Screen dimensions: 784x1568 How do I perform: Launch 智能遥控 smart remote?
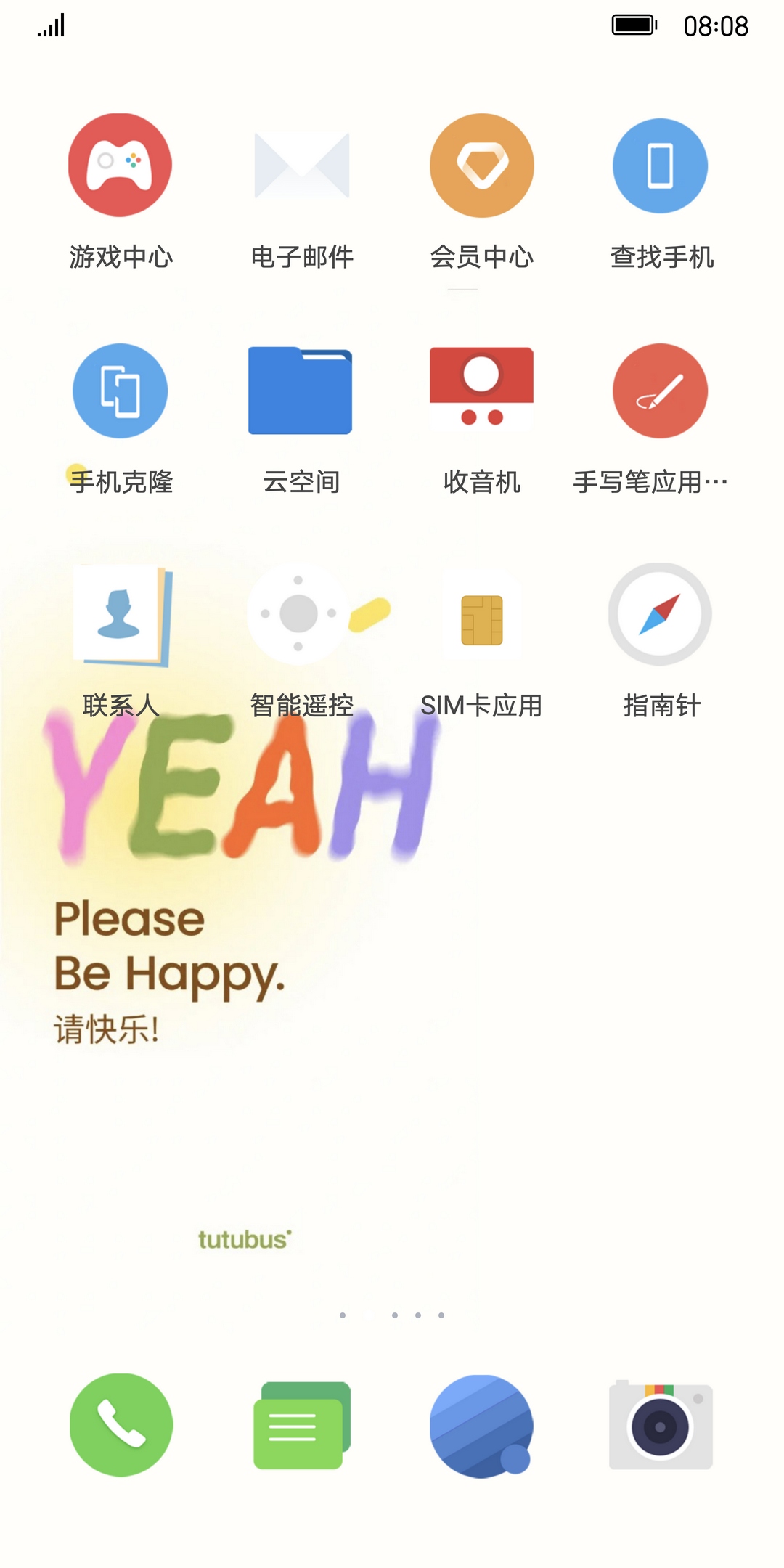click(x=299, y=614)
